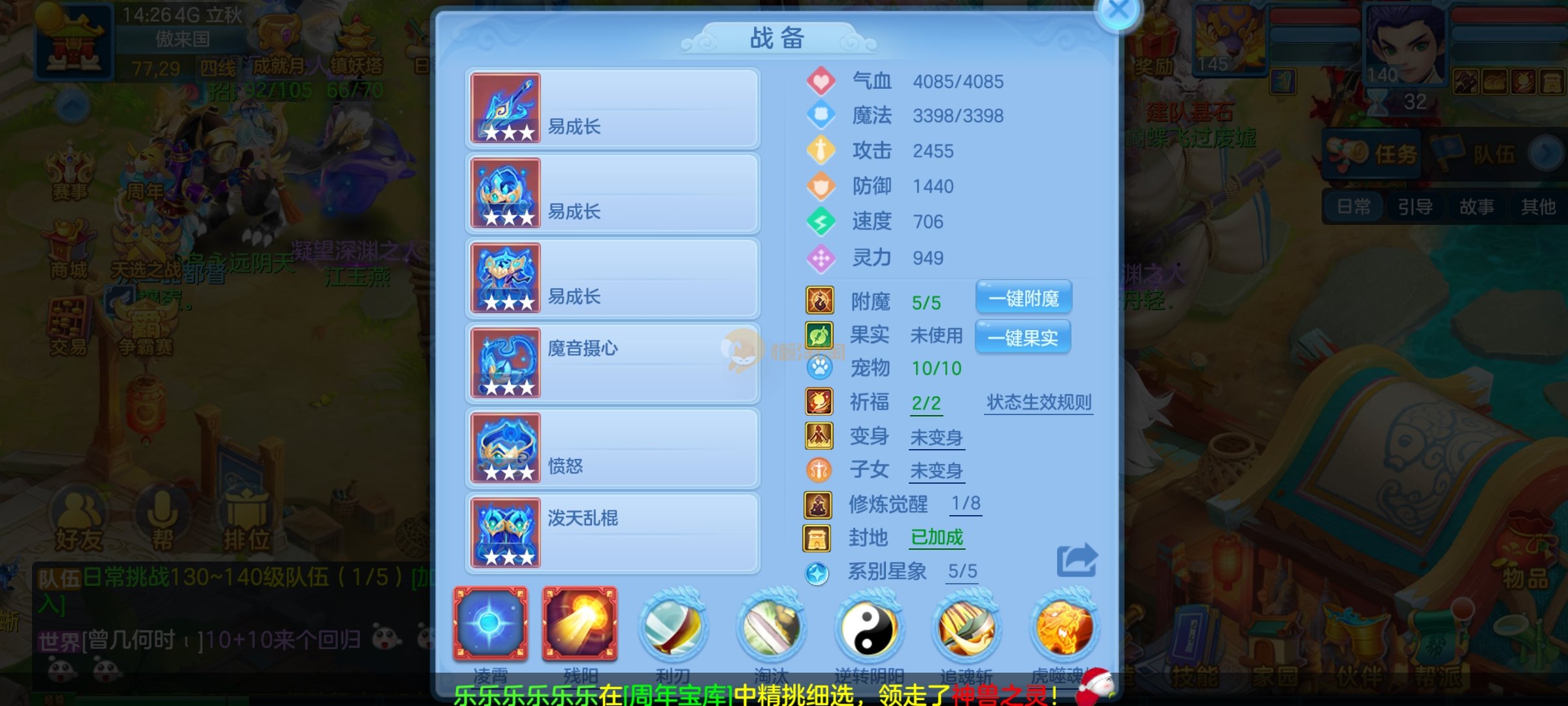Select the 利刃 skill icon
The image size is (1568, 706).
tap(673, 628)
